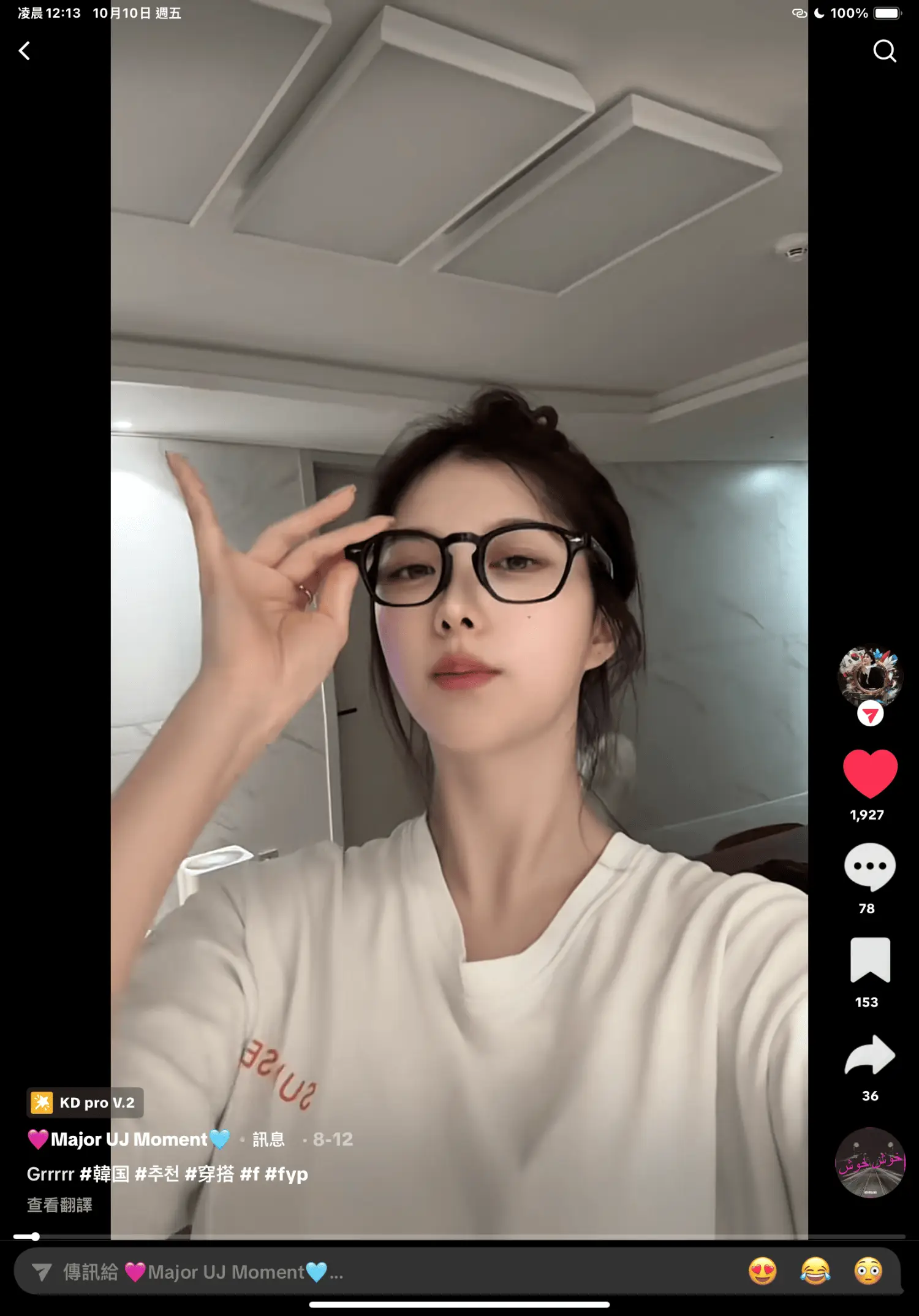919x1316 pixels.
Task: Send the heart-eyes emoji reaction
Action: click(762, 1271)
